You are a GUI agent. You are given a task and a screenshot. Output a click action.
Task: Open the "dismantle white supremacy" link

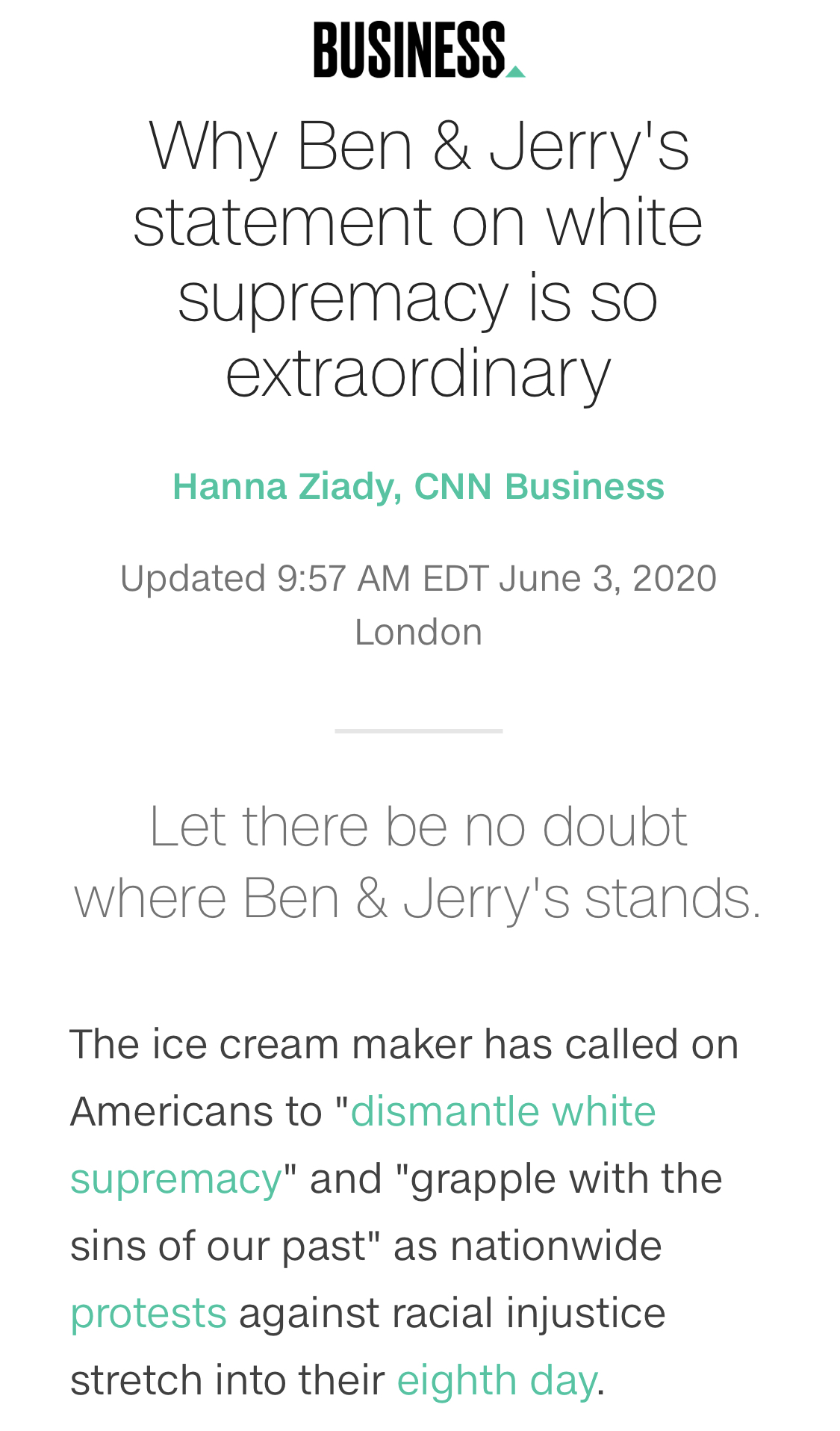click(x=503, y=1111)
